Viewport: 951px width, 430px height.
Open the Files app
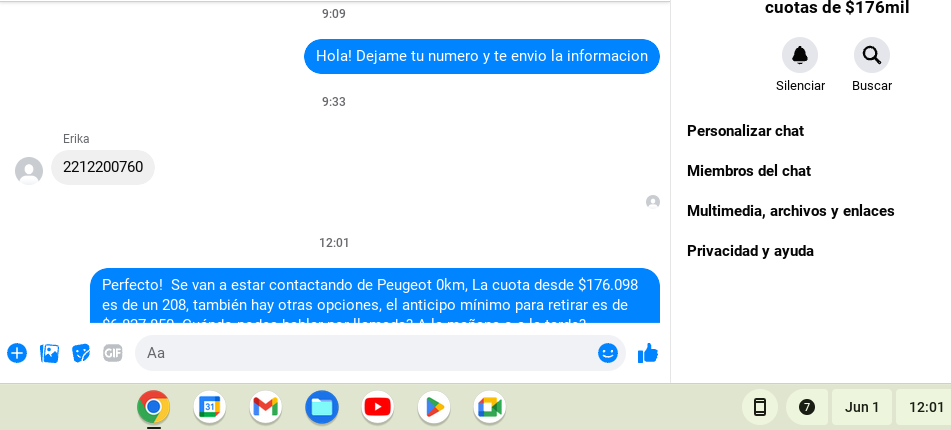coord(321,407)
